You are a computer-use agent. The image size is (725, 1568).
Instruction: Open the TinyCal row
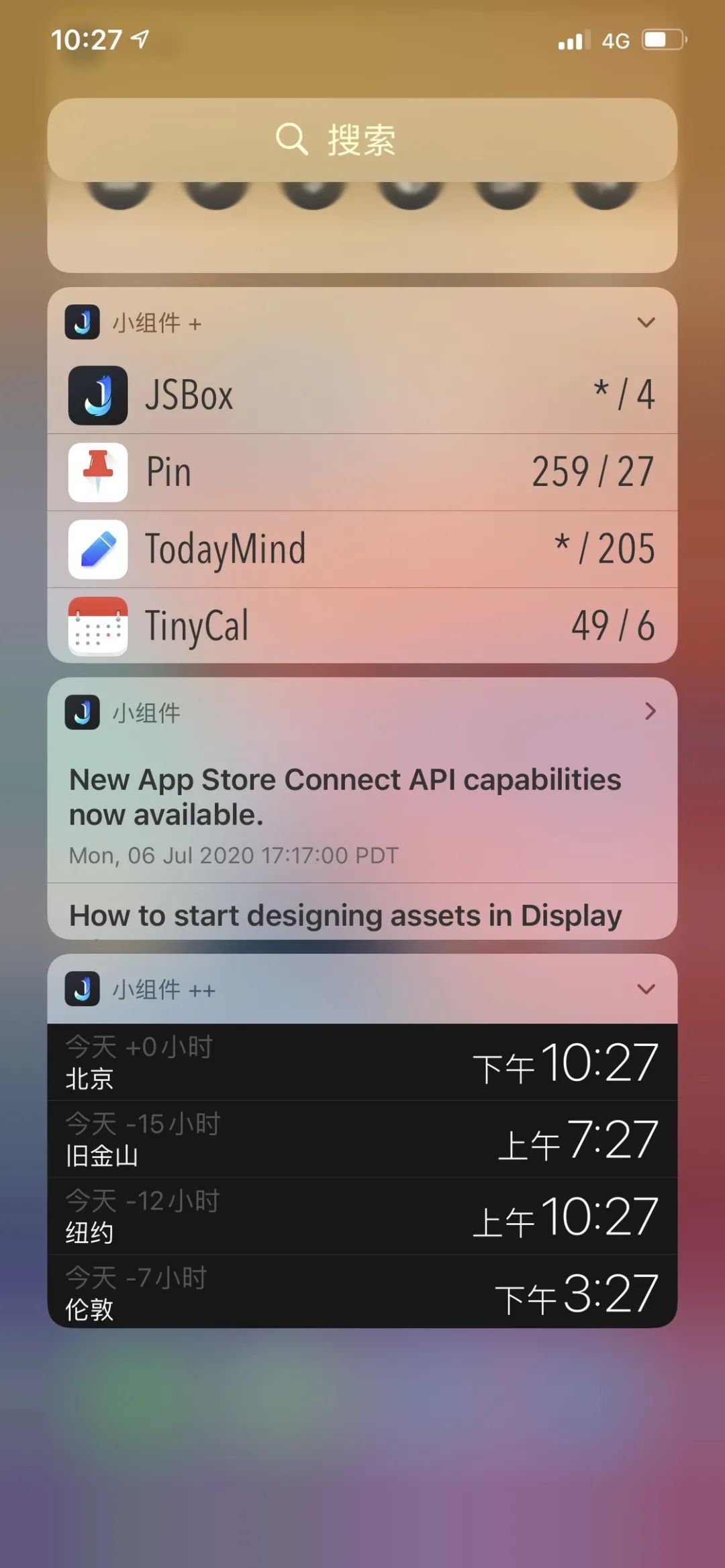(x=362, y=625)
